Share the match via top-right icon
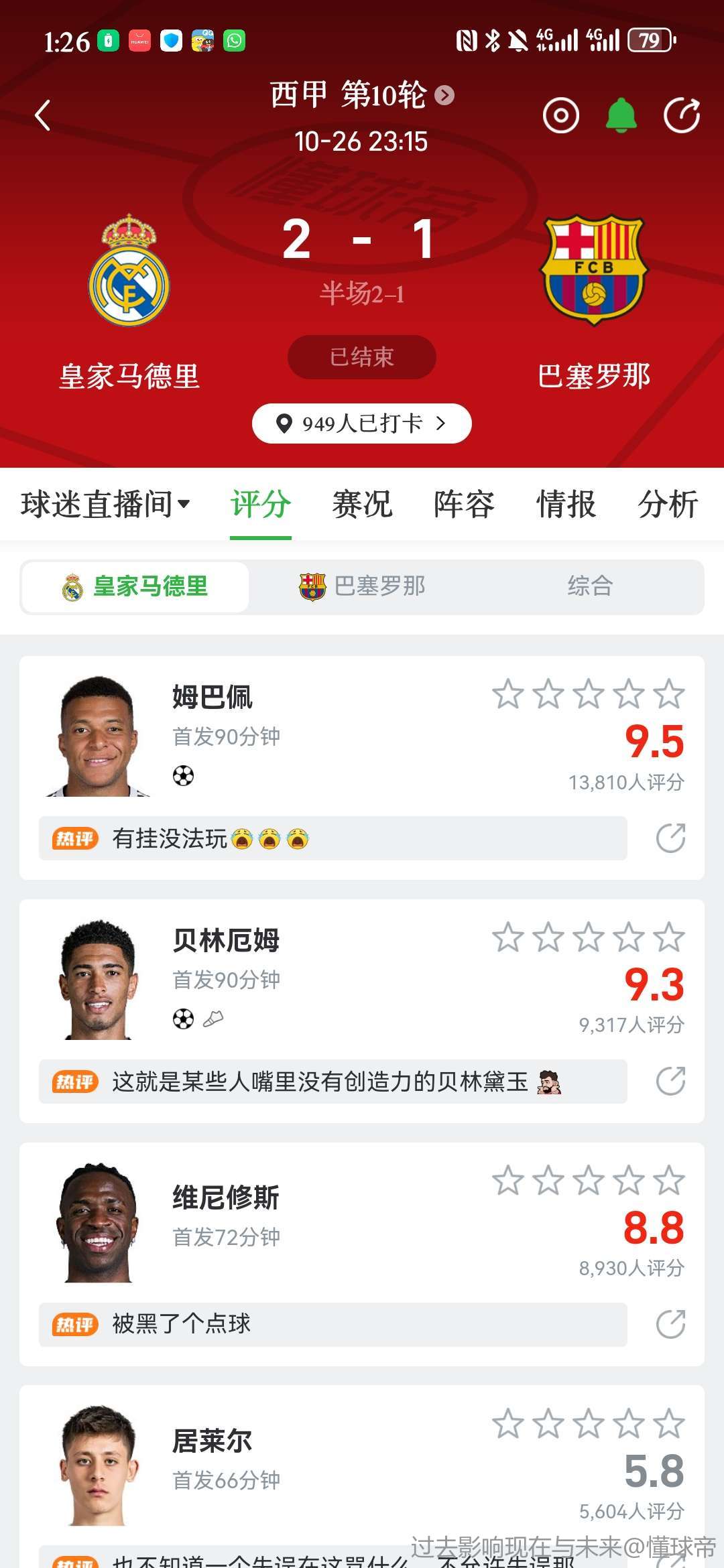724x1568 pixels. pyautogui.click(x=681, y=115)
